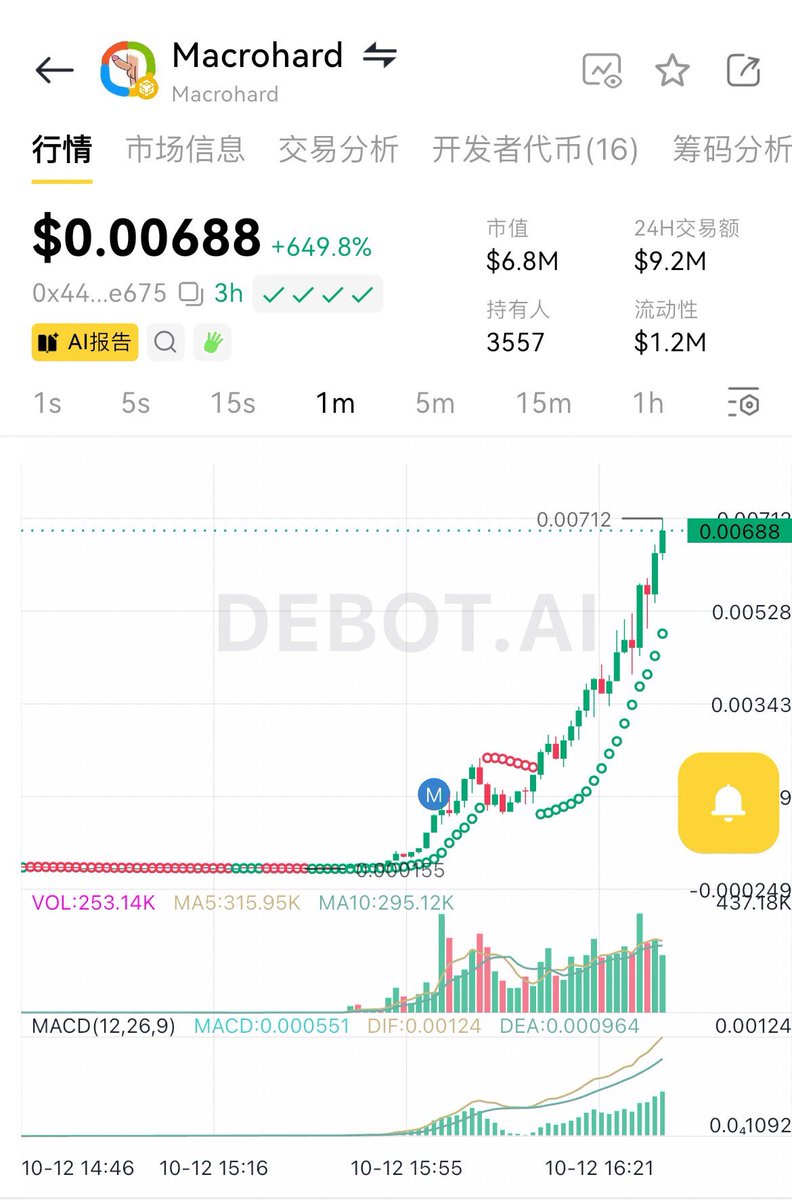Set a price alert with the bell
The height and width of the screenshot is (1200, 792).
[x=728, y=802]
